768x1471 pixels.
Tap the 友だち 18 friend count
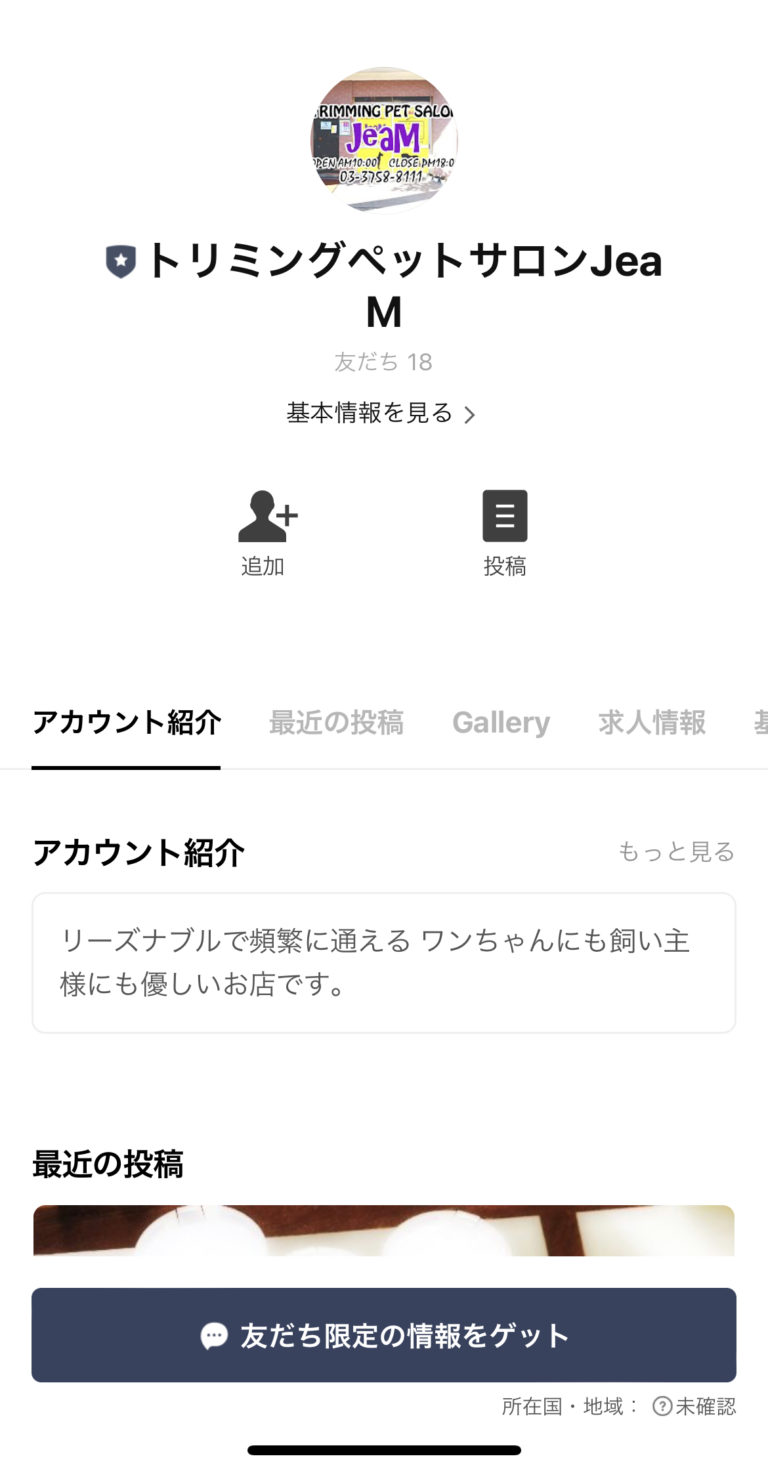[384, 362]
